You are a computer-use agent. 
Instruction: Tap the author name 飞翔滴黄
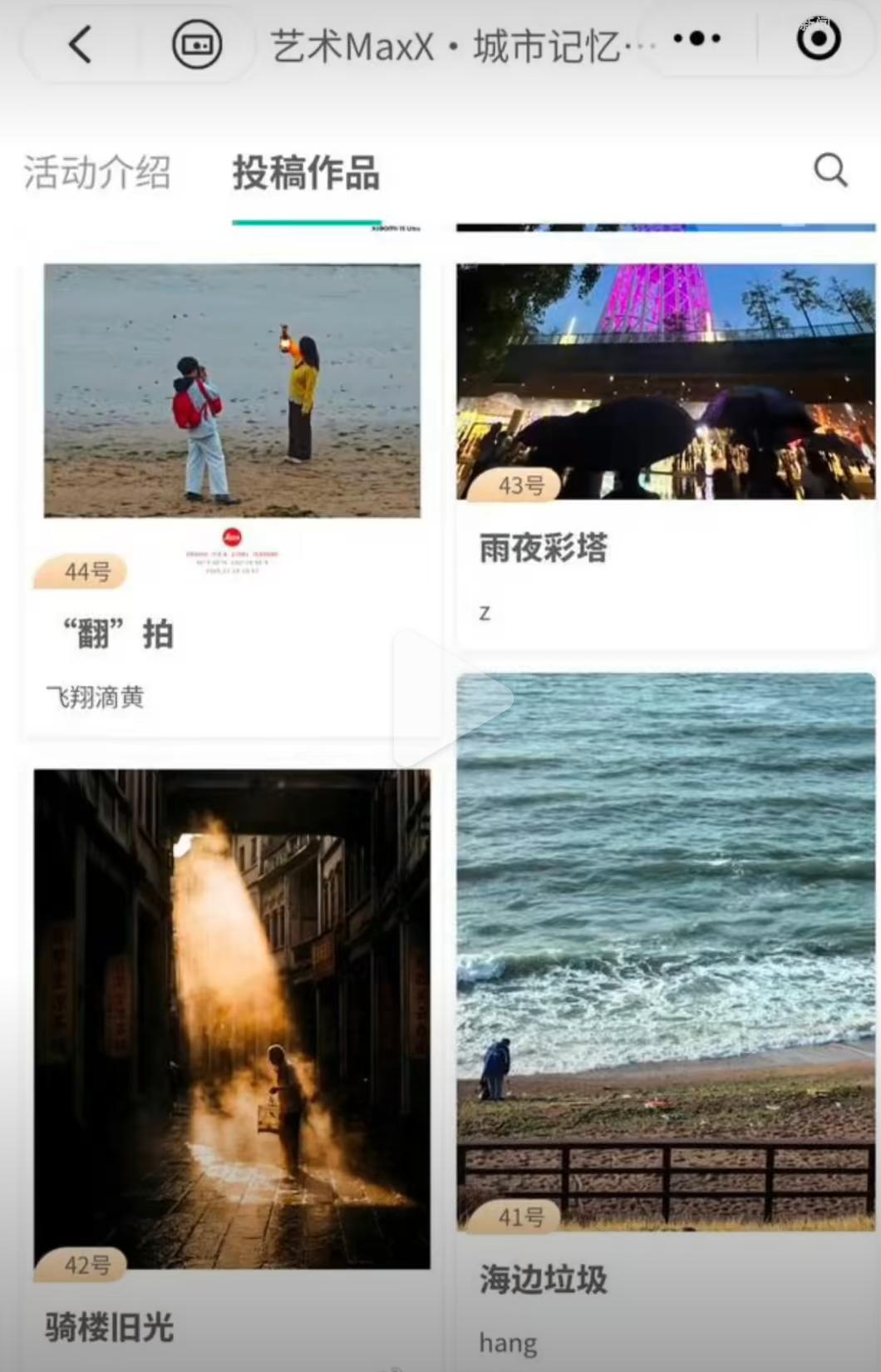pos(95,698)
